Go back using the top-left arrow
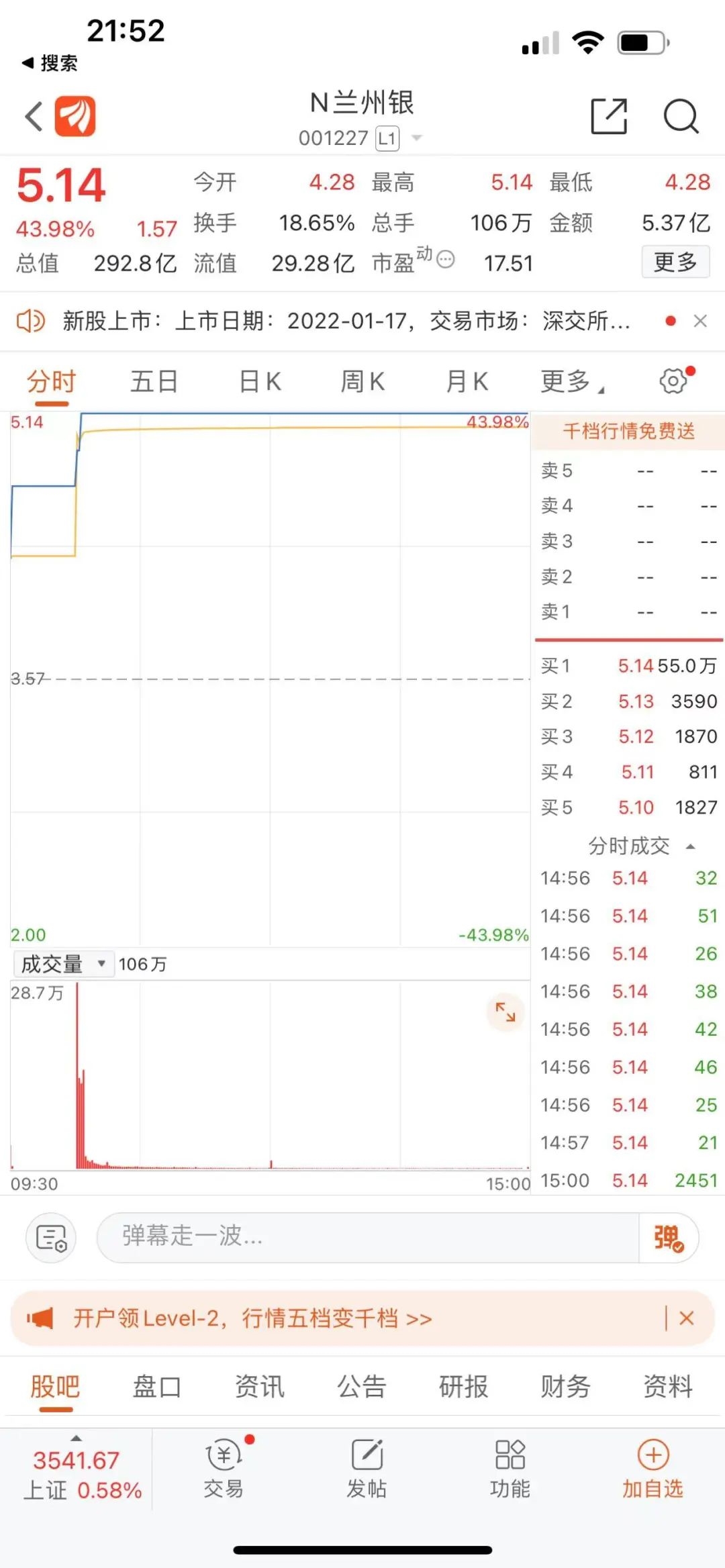 [34, 116]
